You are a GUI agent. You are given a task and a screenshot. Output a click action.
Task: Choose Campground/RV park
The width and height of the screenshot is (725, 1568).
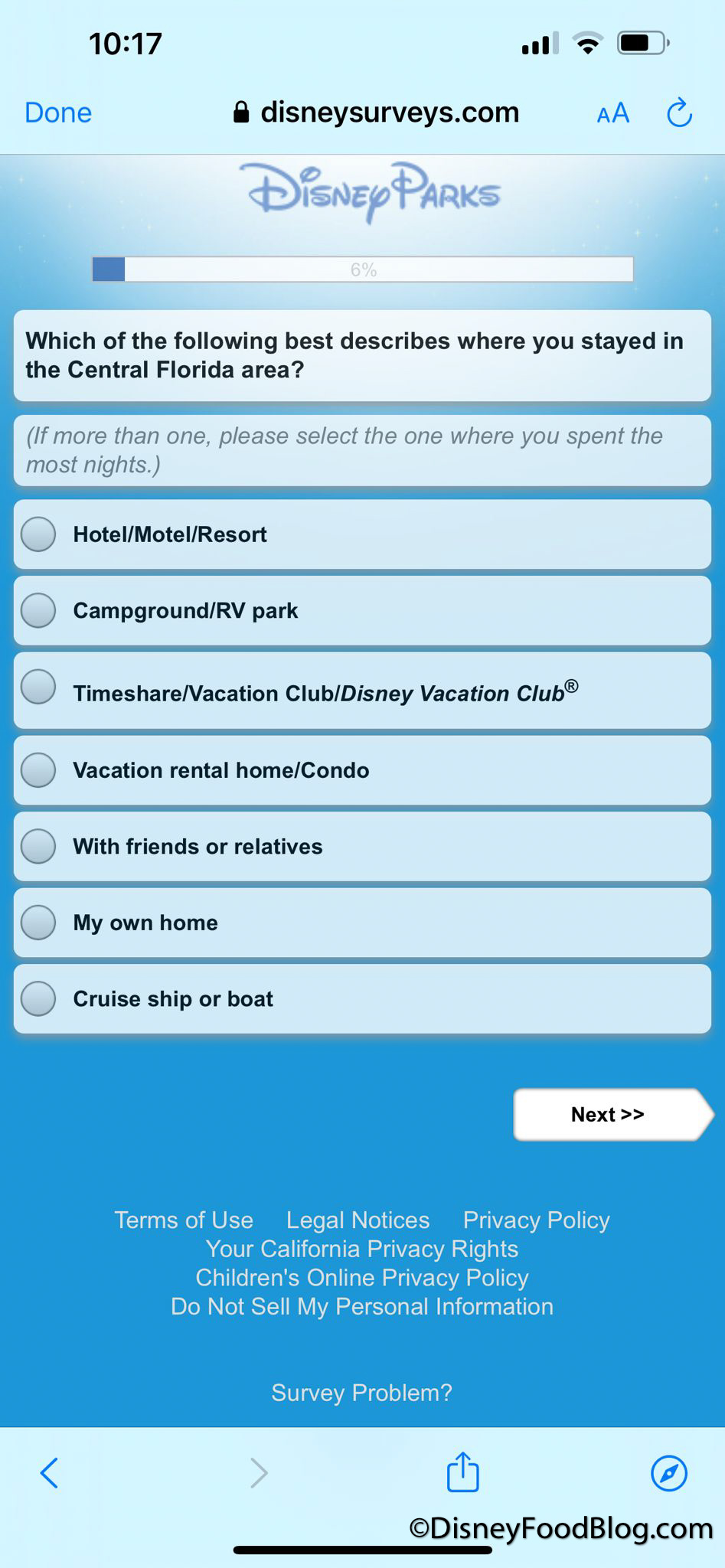tap(38, 610)
